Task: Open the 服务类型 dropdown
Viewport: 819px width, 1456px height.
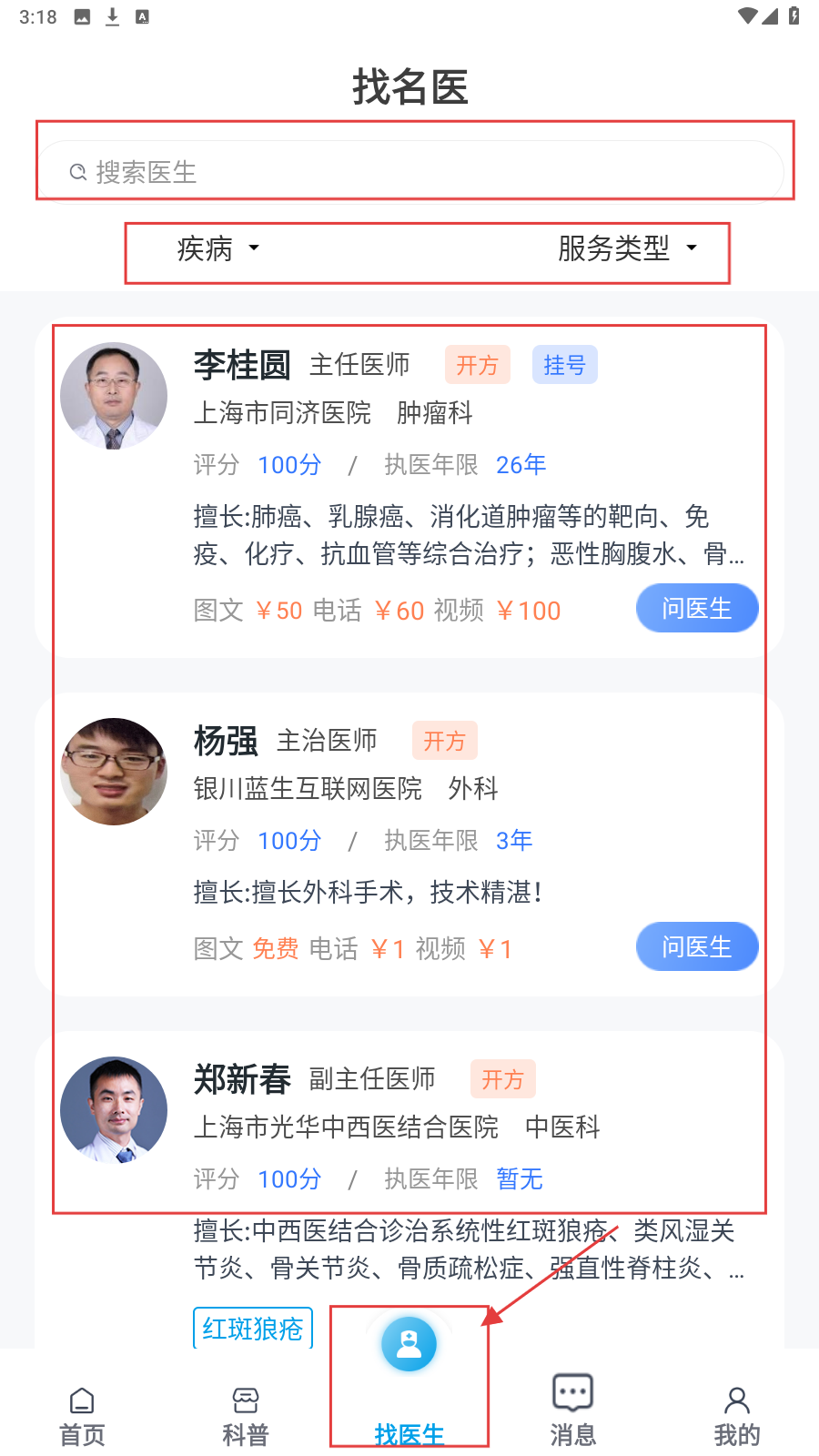Action: click(627, 248)
